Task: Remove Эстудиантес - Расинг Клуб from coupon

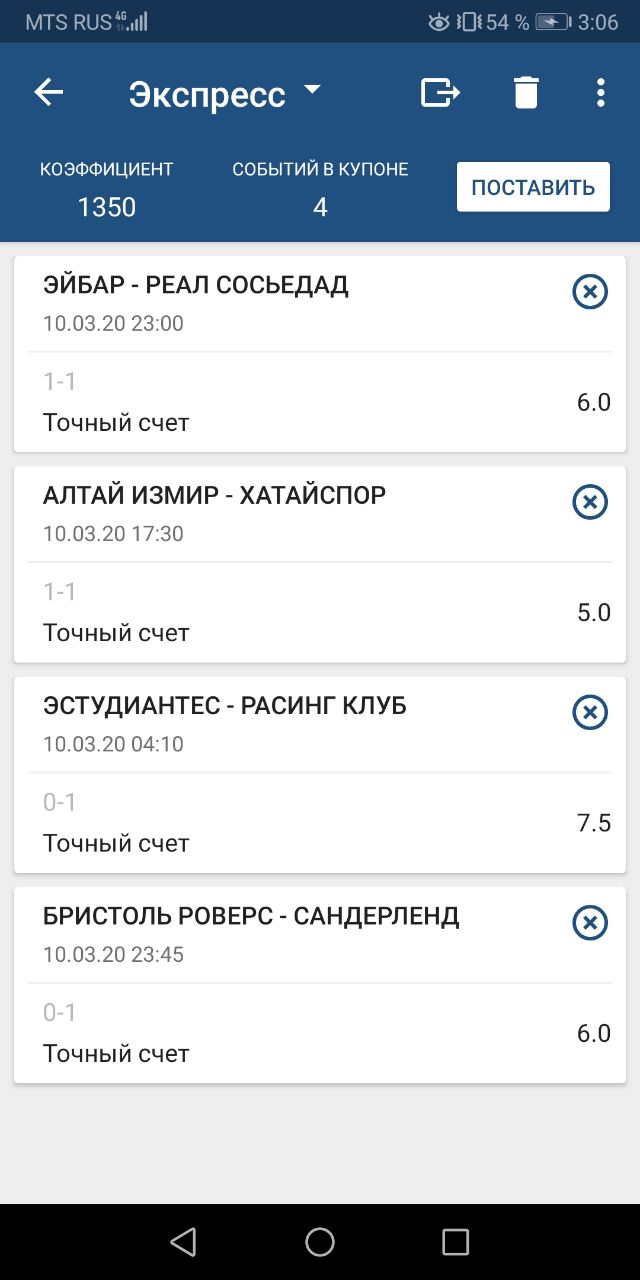Action: click(x=590, y=713)
